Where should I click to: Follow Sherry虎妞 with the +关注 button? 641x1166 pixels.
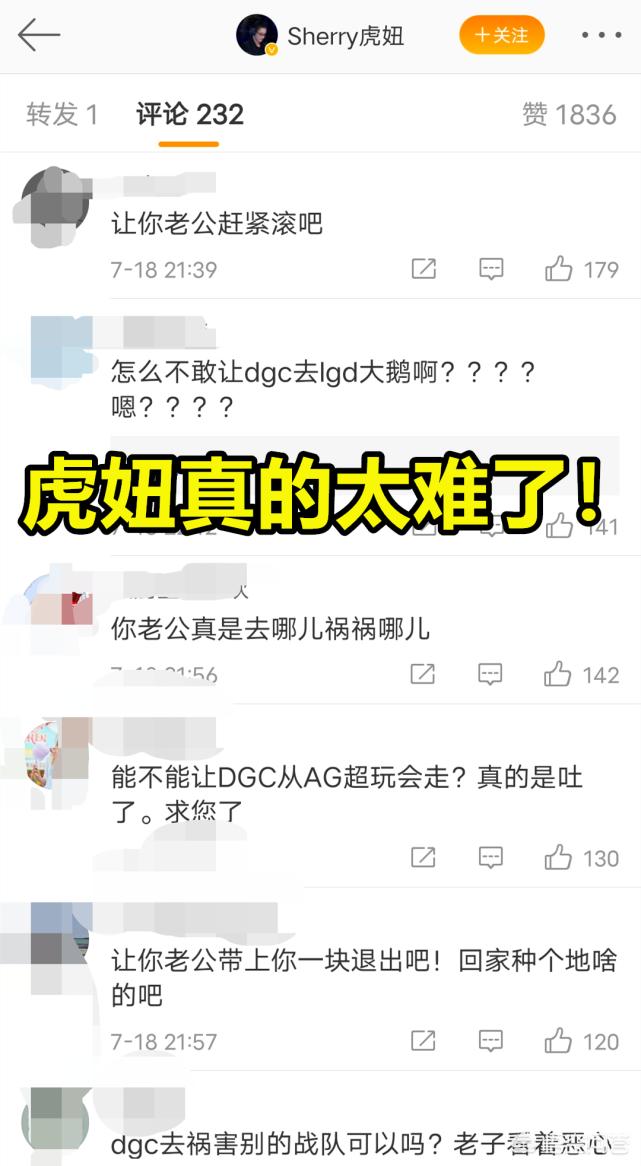(x=501, y=36)
